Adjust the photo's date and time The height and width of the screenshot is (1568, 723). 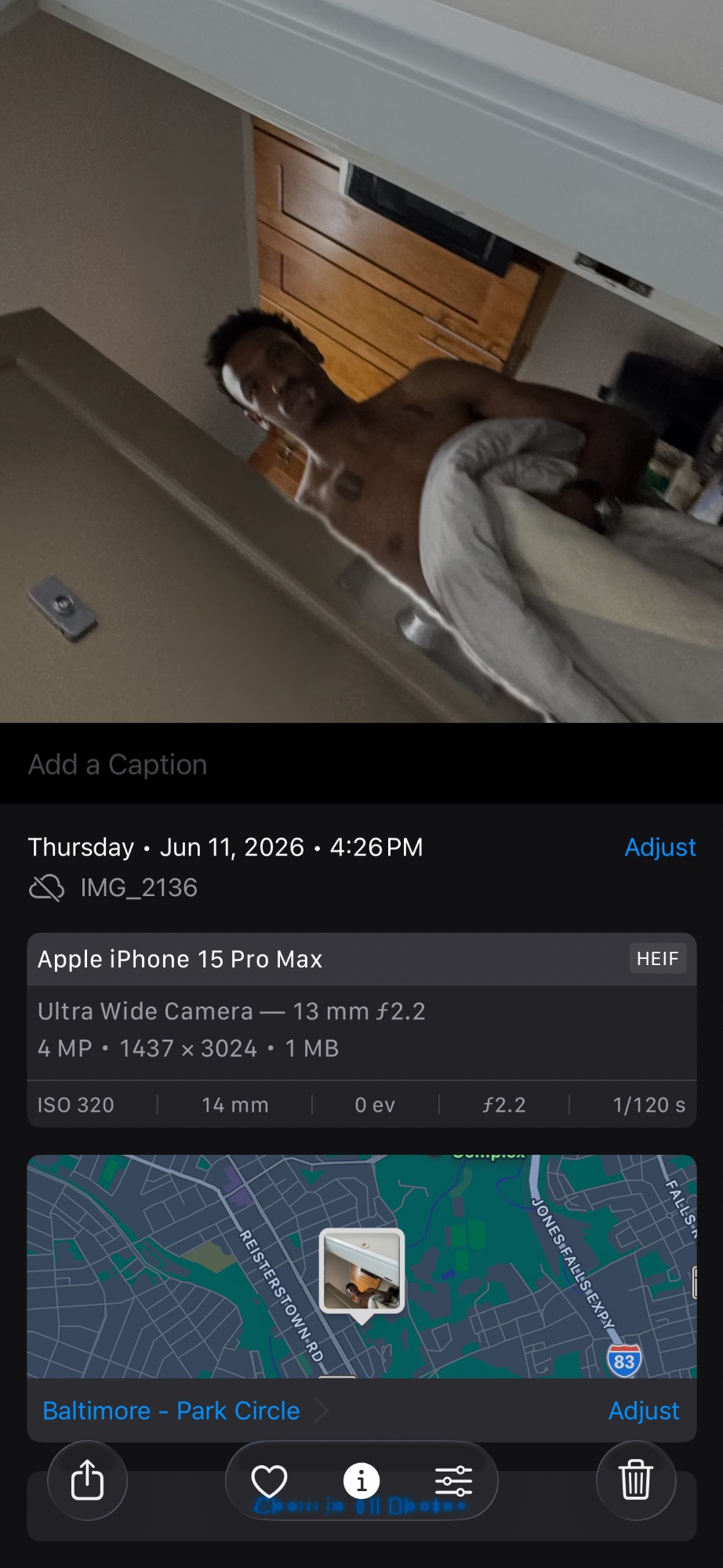659,848
